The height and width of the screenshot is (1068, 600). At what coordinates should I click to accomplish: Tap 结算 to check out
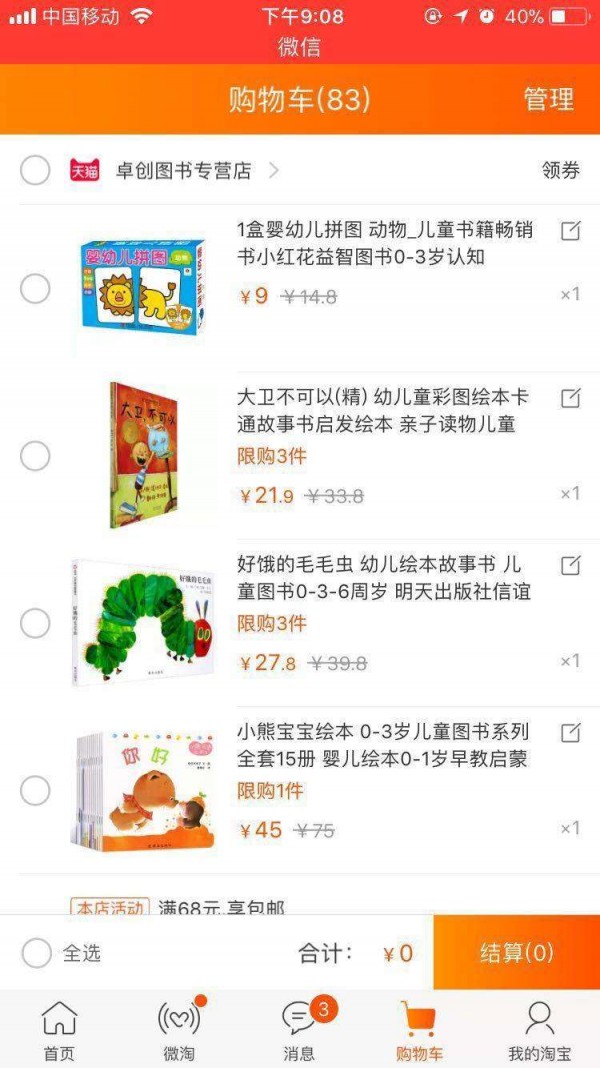(x=516, y=953)
